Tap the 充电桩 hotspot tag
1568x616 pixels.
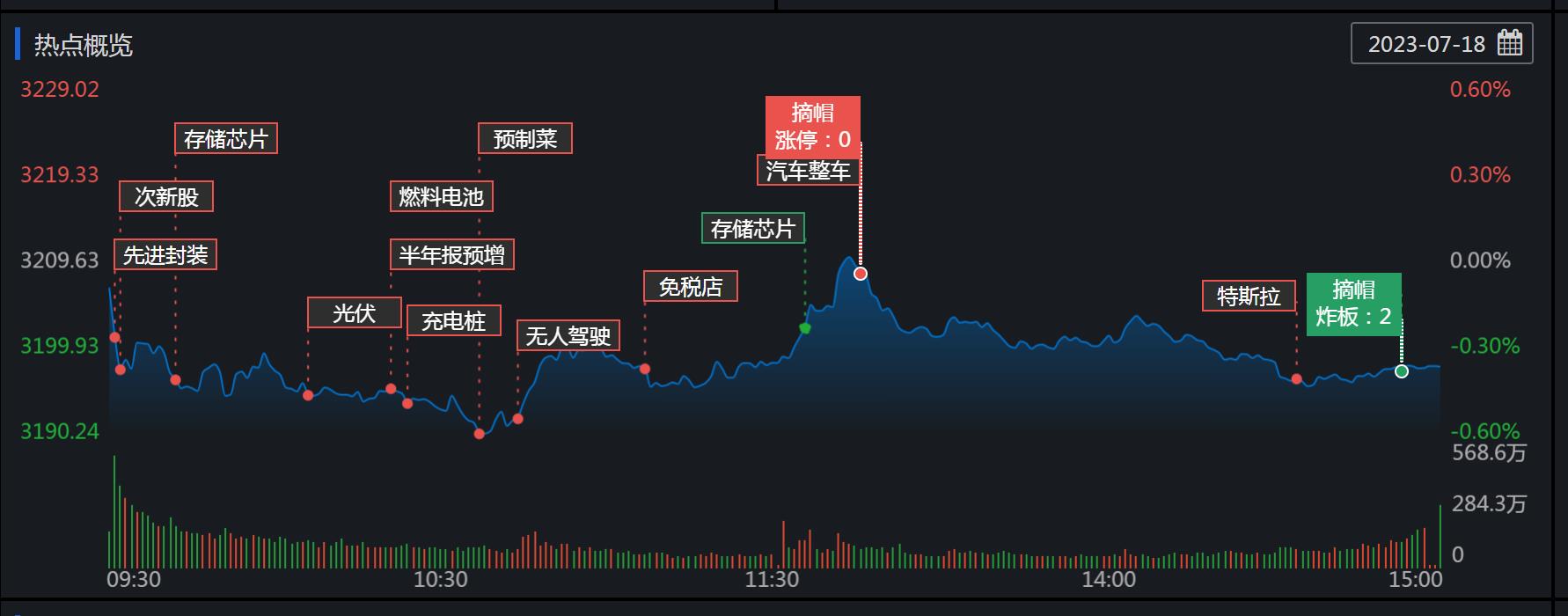click(x=453, y=321)
